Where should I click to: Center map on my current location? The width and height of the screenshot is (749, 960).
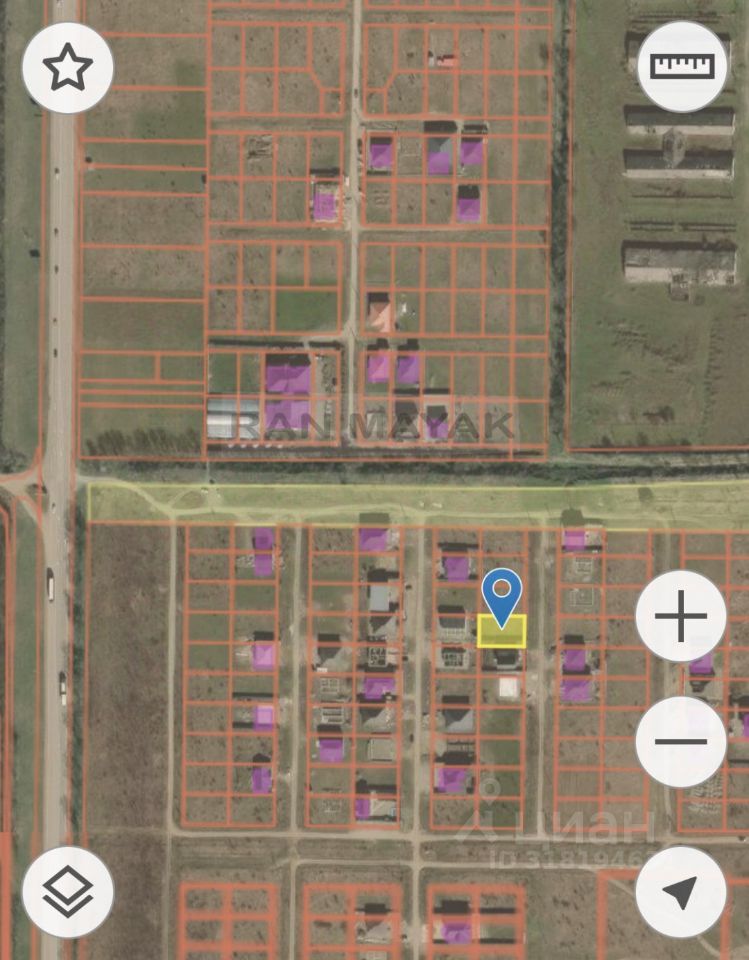point(681,891)
